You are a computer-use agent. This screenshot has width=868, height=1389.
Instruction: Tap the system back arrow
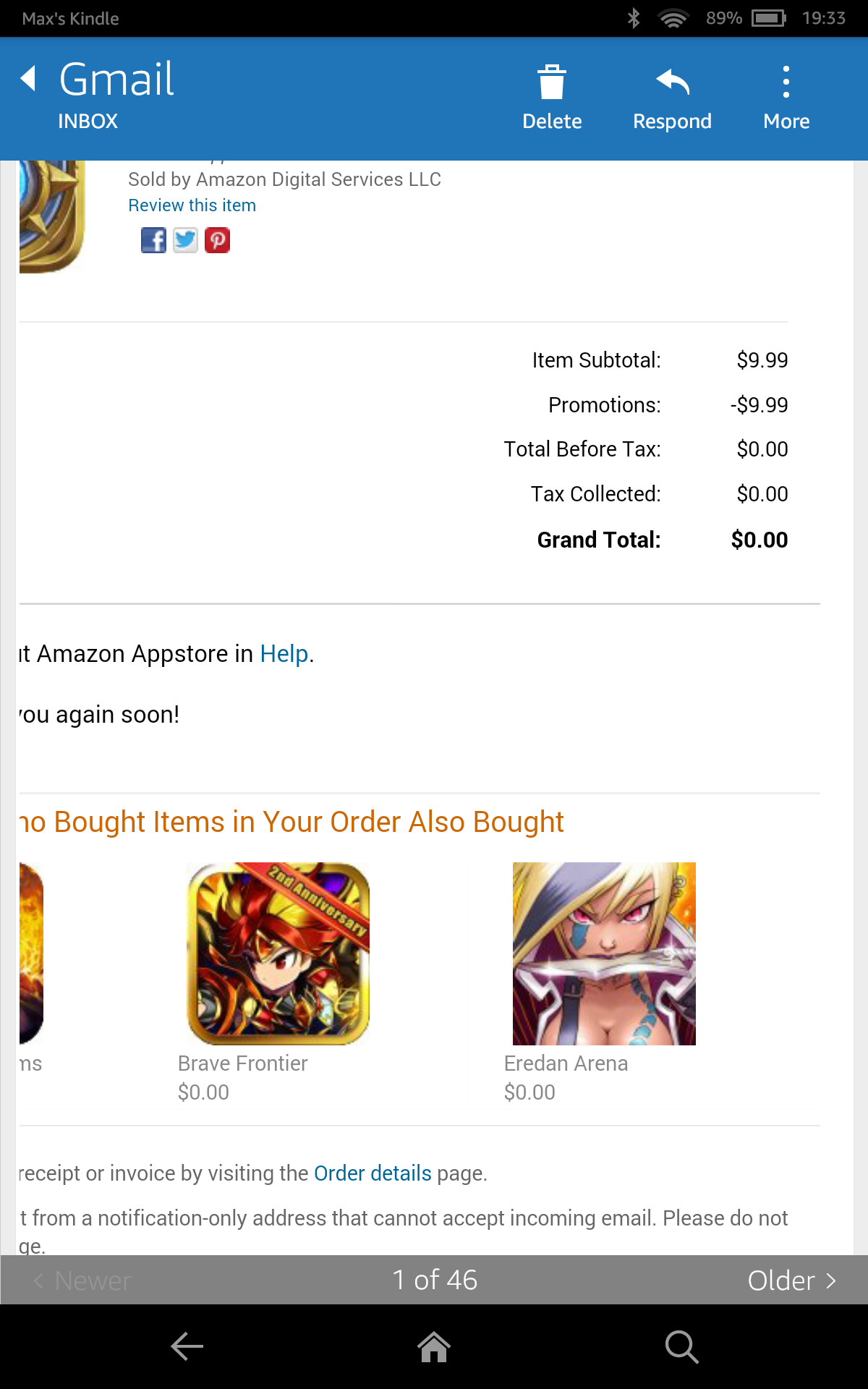coord(187,1347)
